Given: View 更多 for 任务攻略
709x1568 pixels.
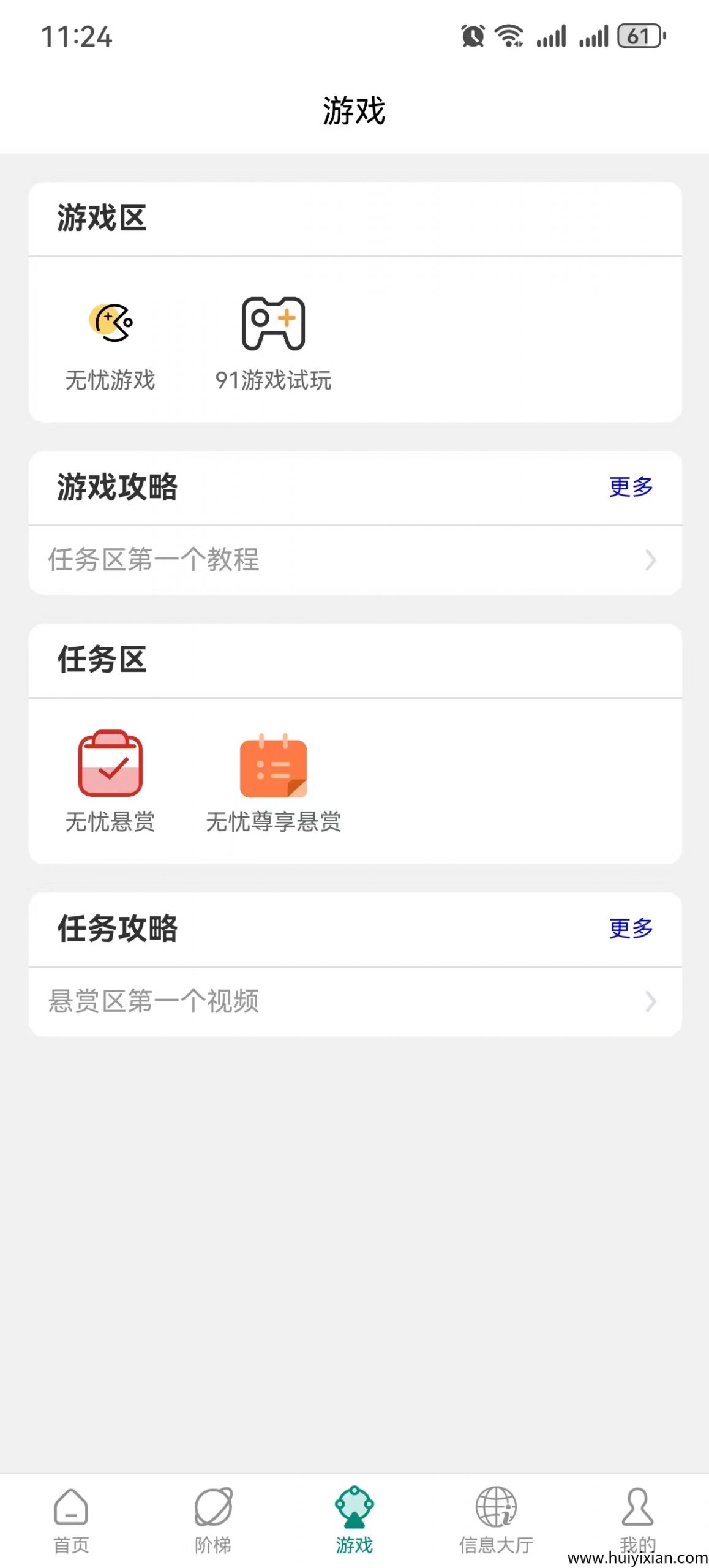Looking at the screenshot, I should click(631, 928).
